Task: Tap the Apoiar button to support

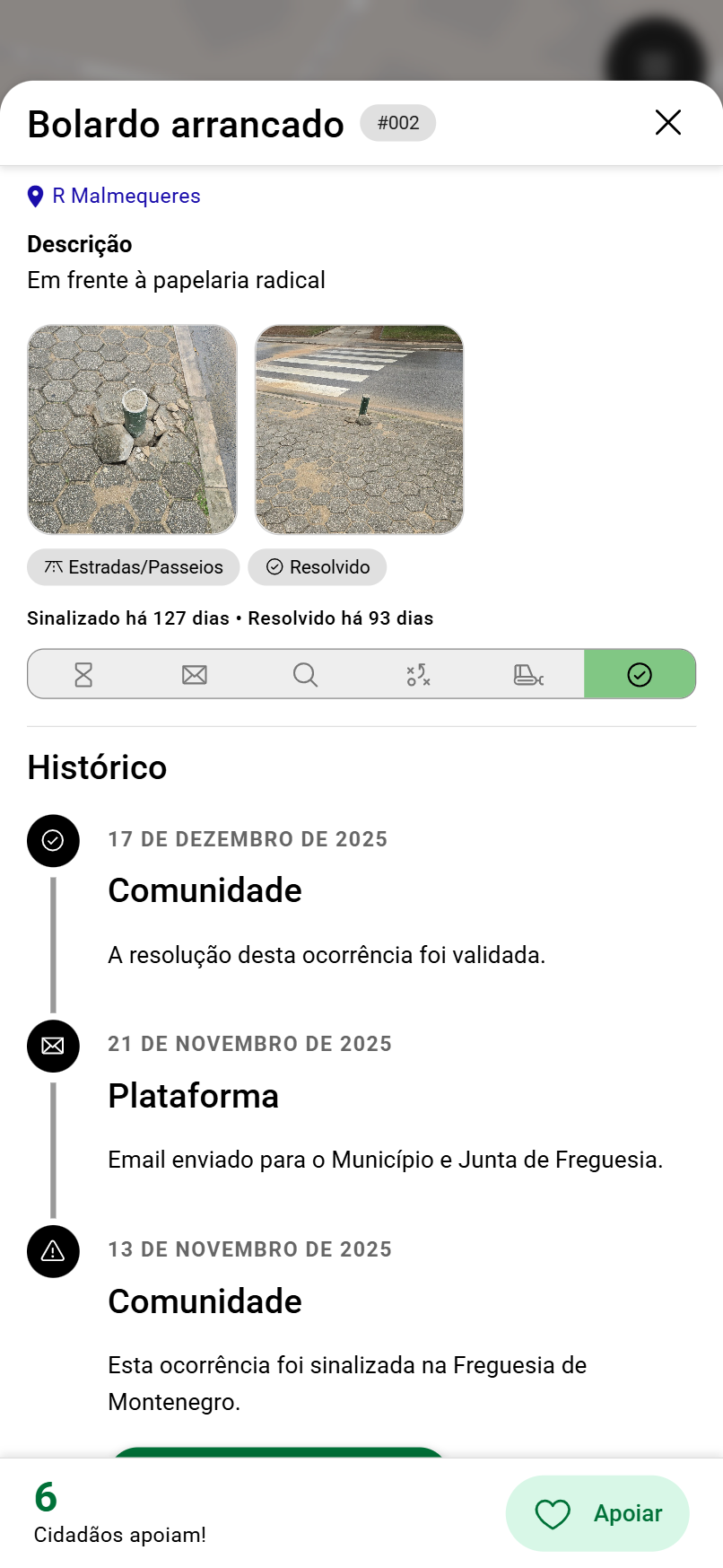Action: click(597, 1513)
